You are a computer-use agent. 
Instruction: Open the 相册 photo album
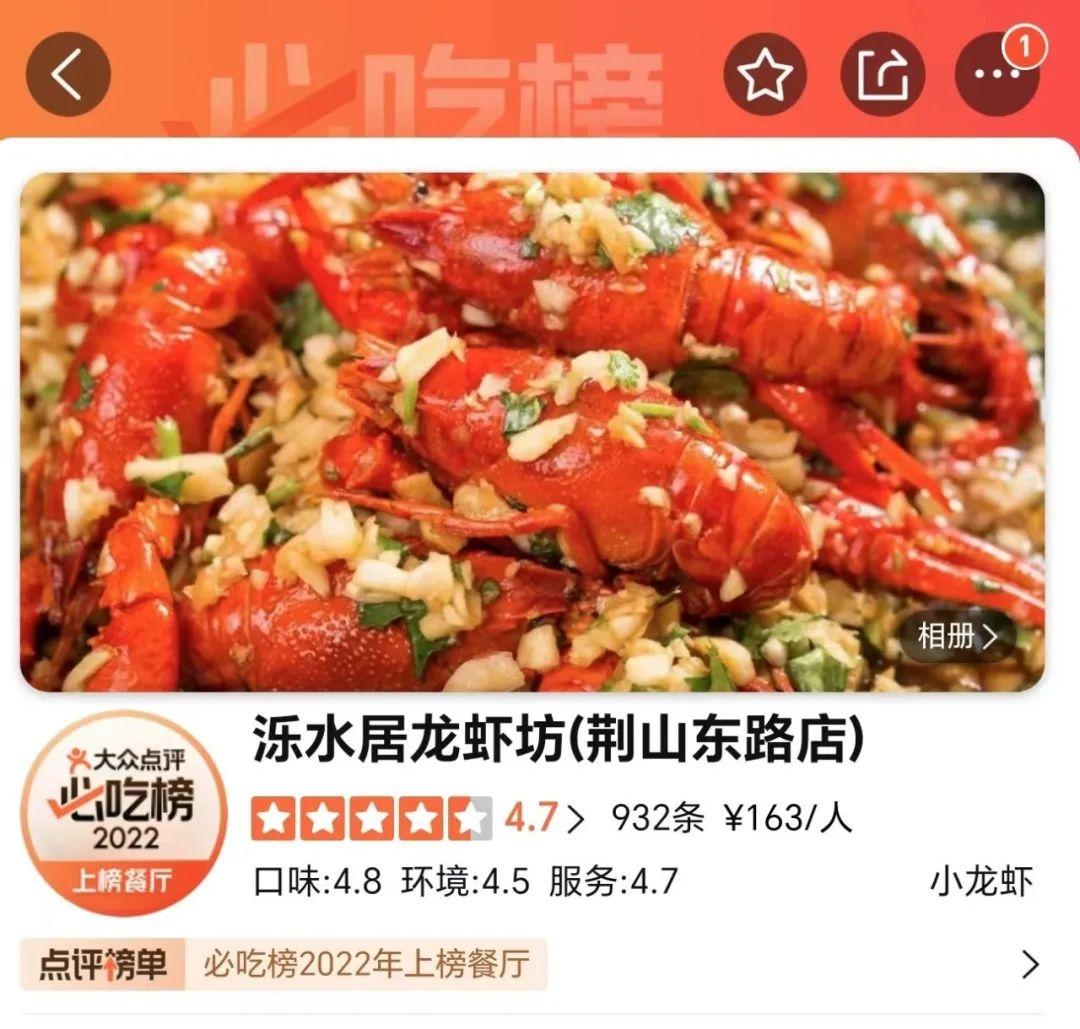957,636
